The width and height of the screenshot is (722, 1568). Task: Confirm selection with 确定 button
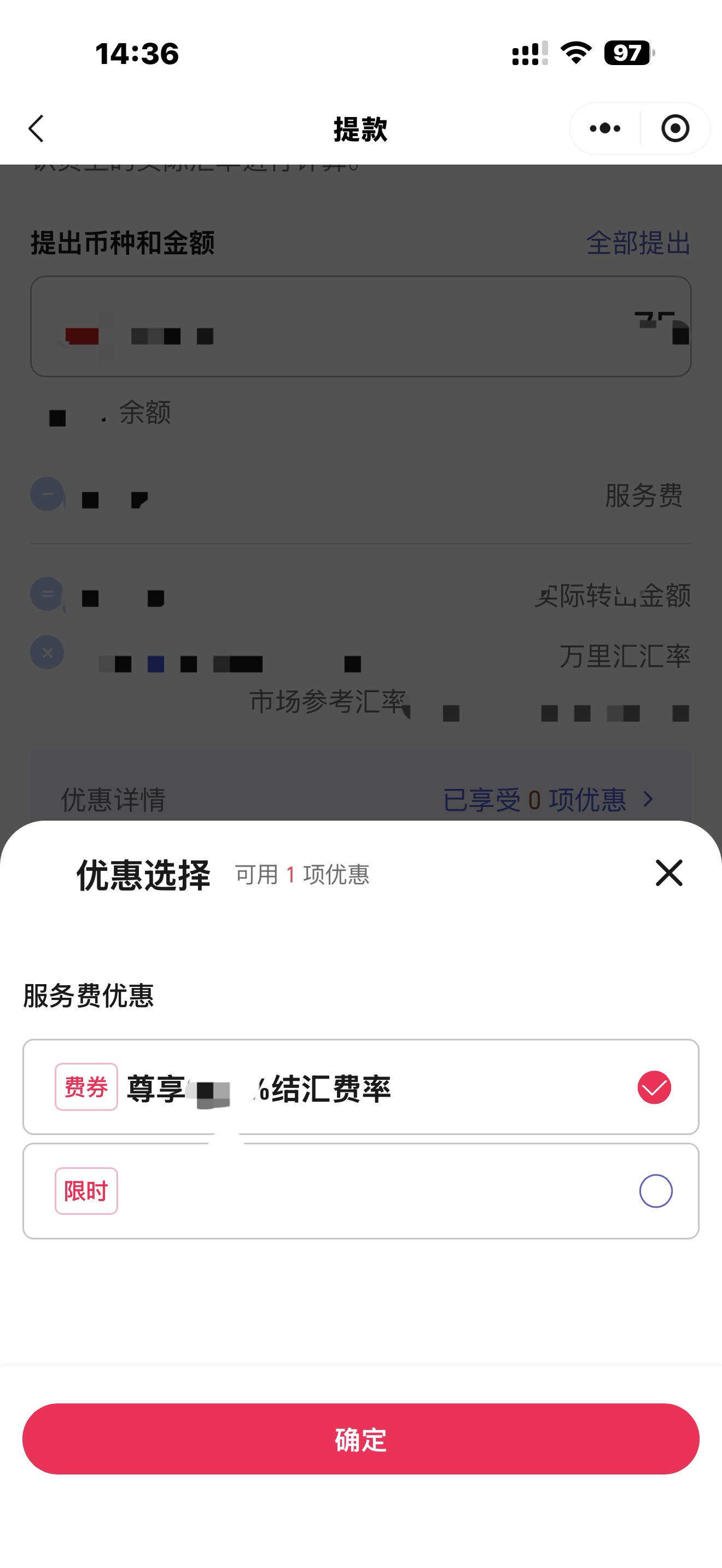click(360, 1439)
